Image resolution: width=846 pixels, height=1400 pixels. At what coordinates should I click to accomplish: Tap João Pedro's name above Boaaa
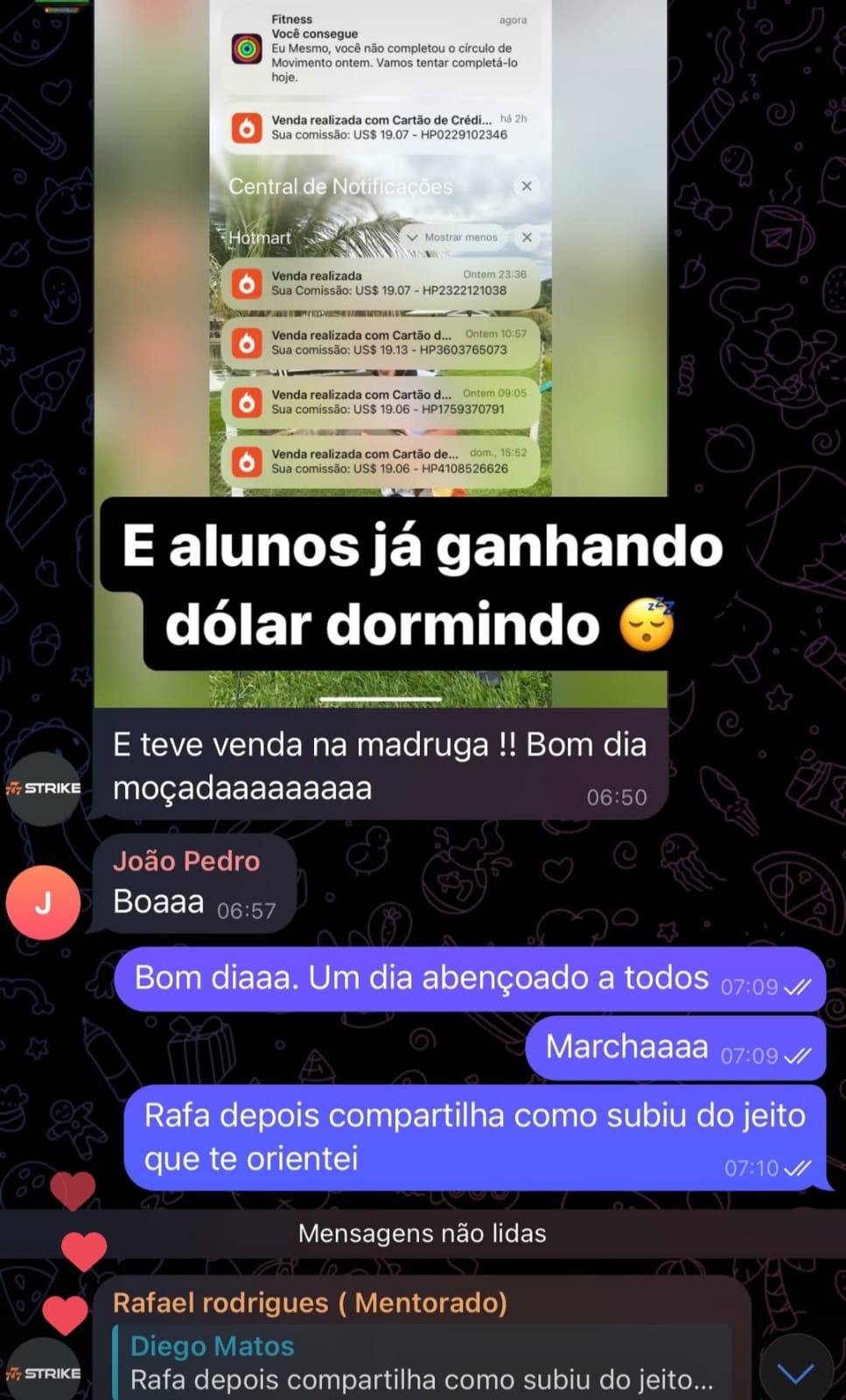coord(186,861)
